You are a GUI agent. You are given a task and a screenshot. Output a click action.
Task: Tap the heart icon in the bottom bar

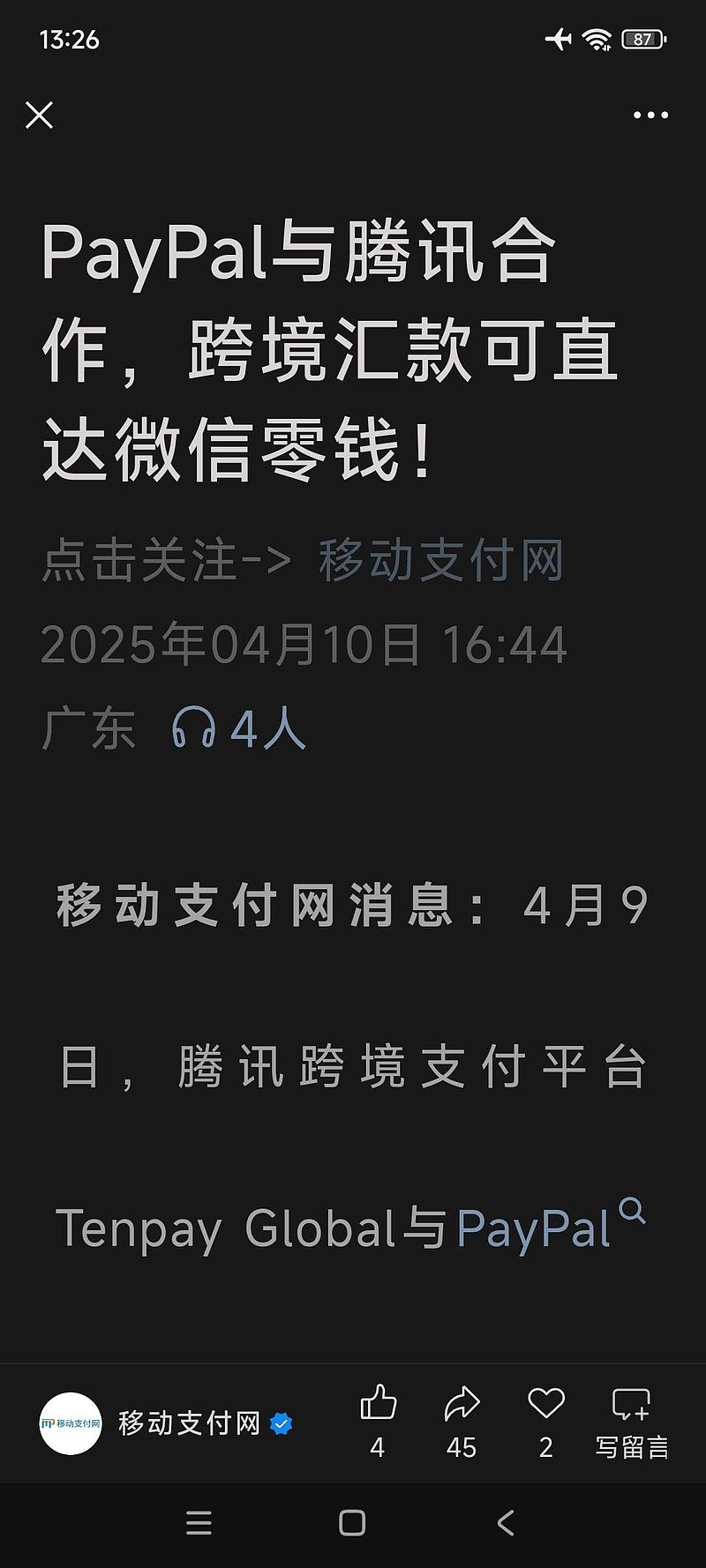(546, 1421)
